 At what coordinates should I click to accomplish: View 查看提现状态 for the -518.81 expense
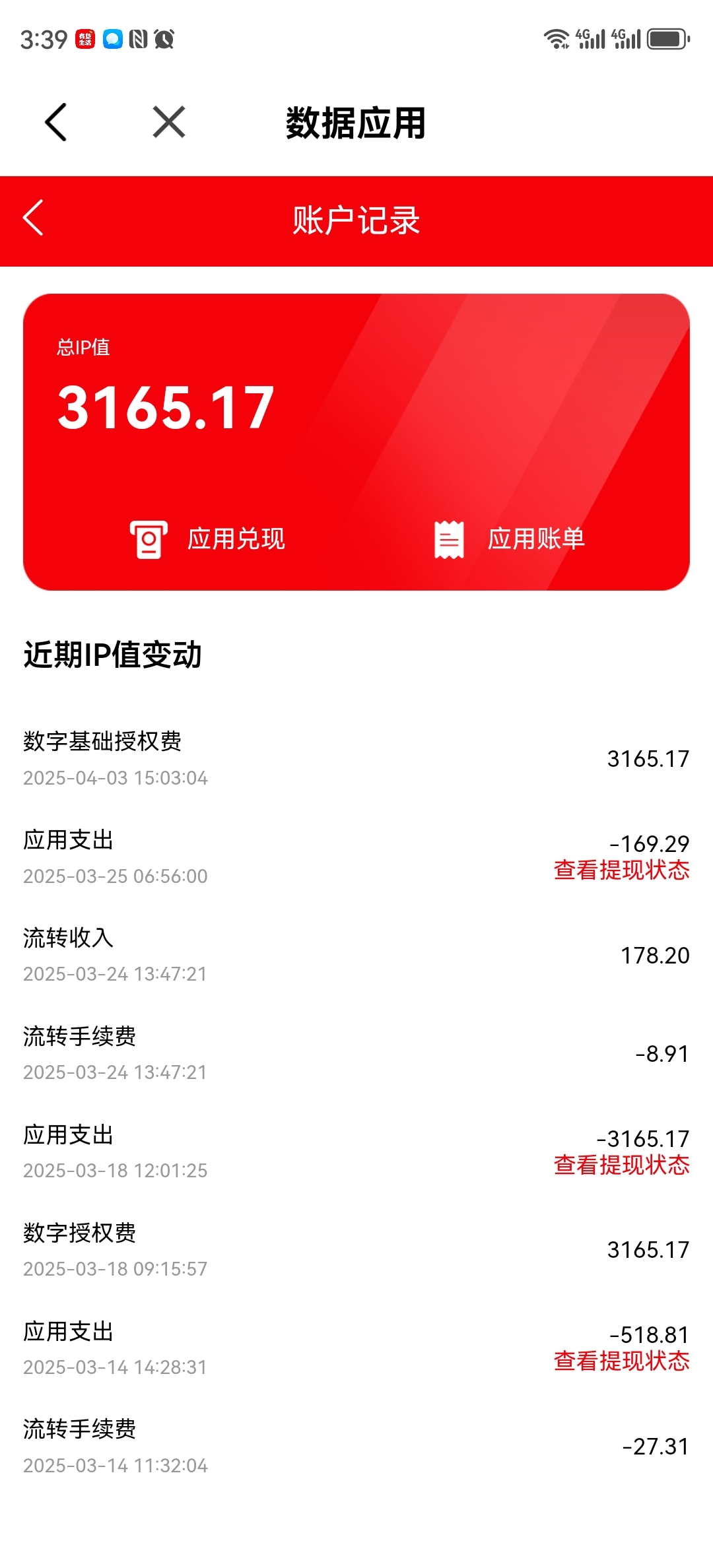(x=621, y=1361)
